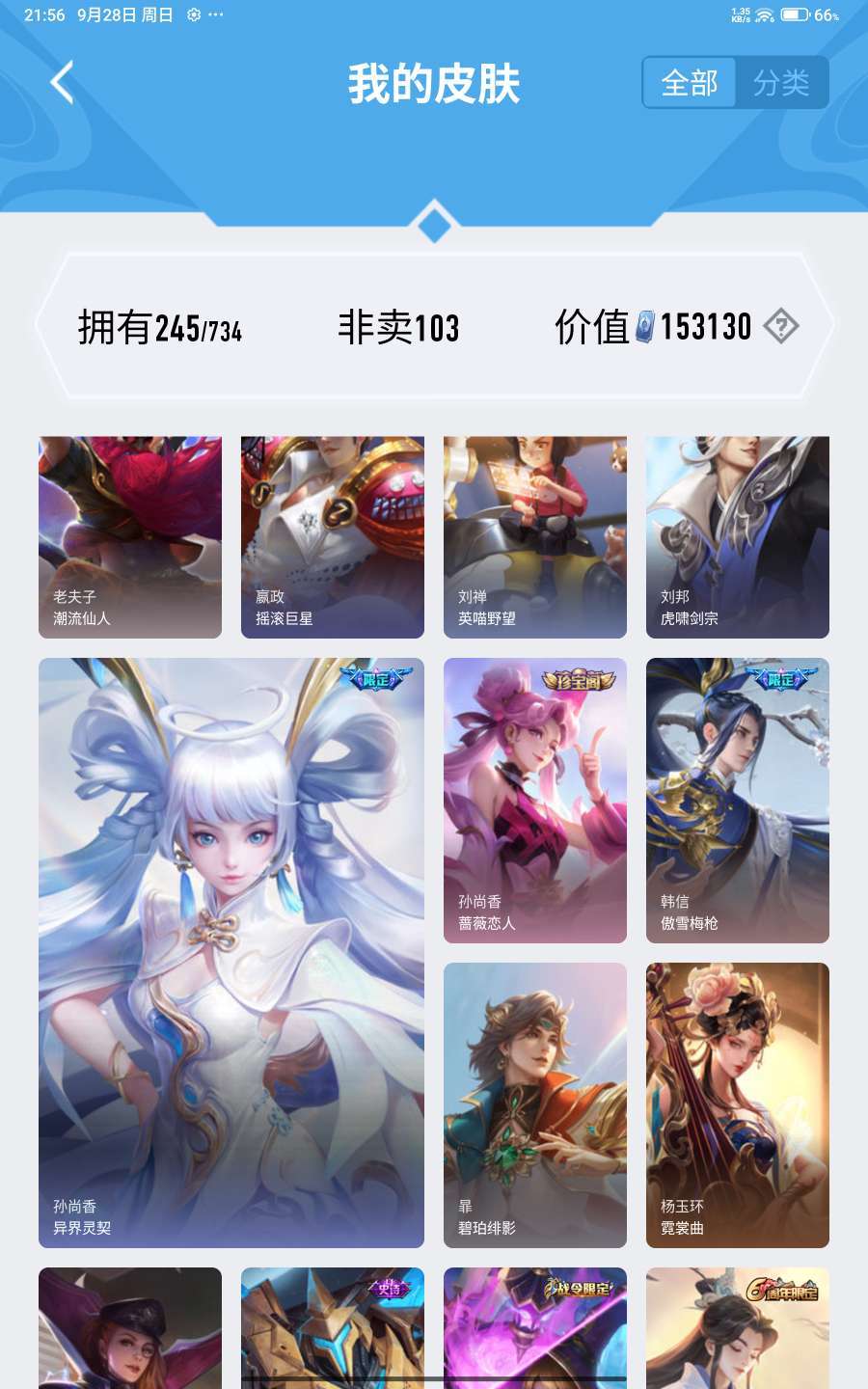Open the question mark help beside 价值
The height and width of the screenshot is (1389, 868).
point(780,327)
